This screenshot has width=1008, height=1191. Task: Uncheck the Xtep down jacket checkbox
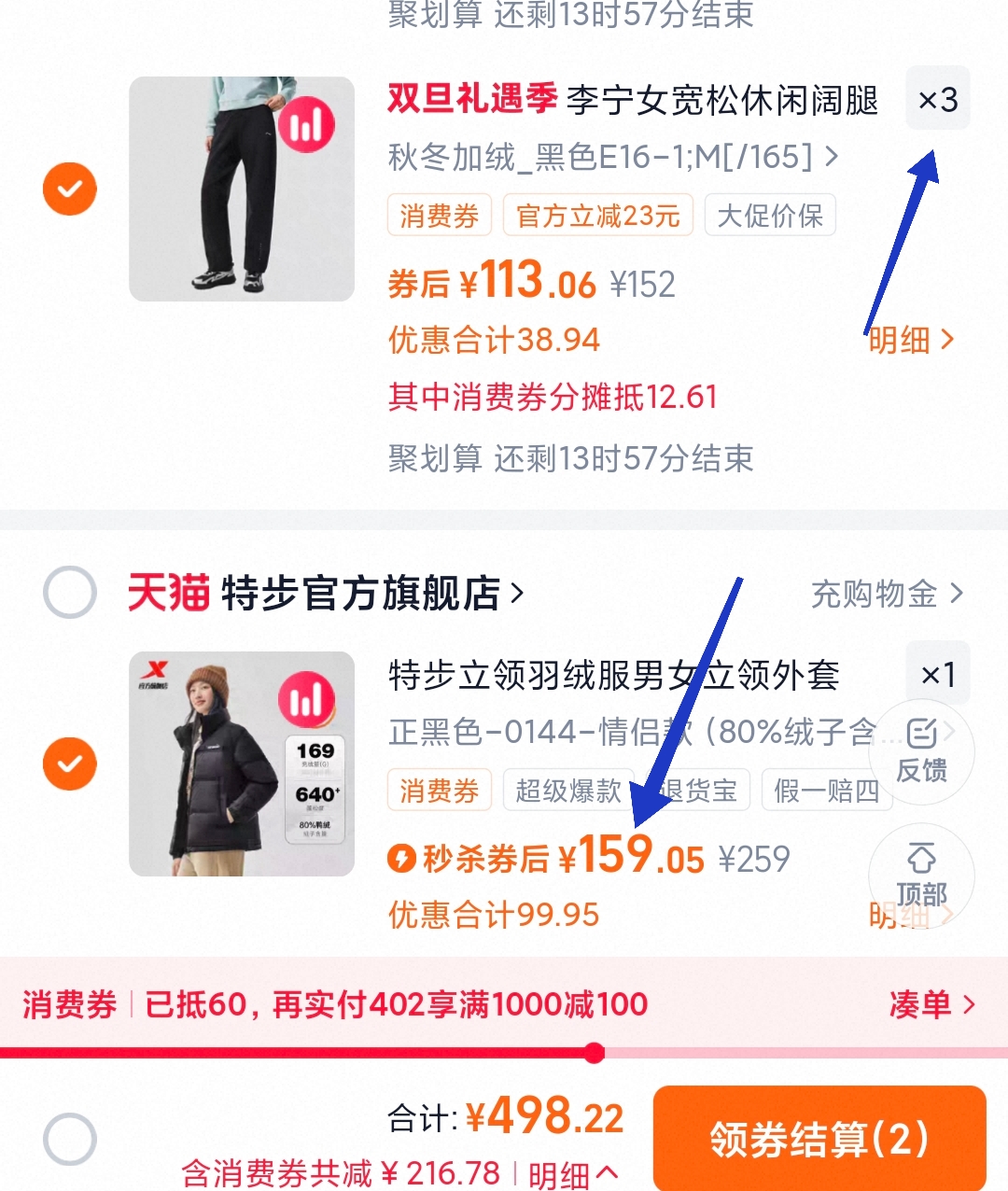[70, 764]
